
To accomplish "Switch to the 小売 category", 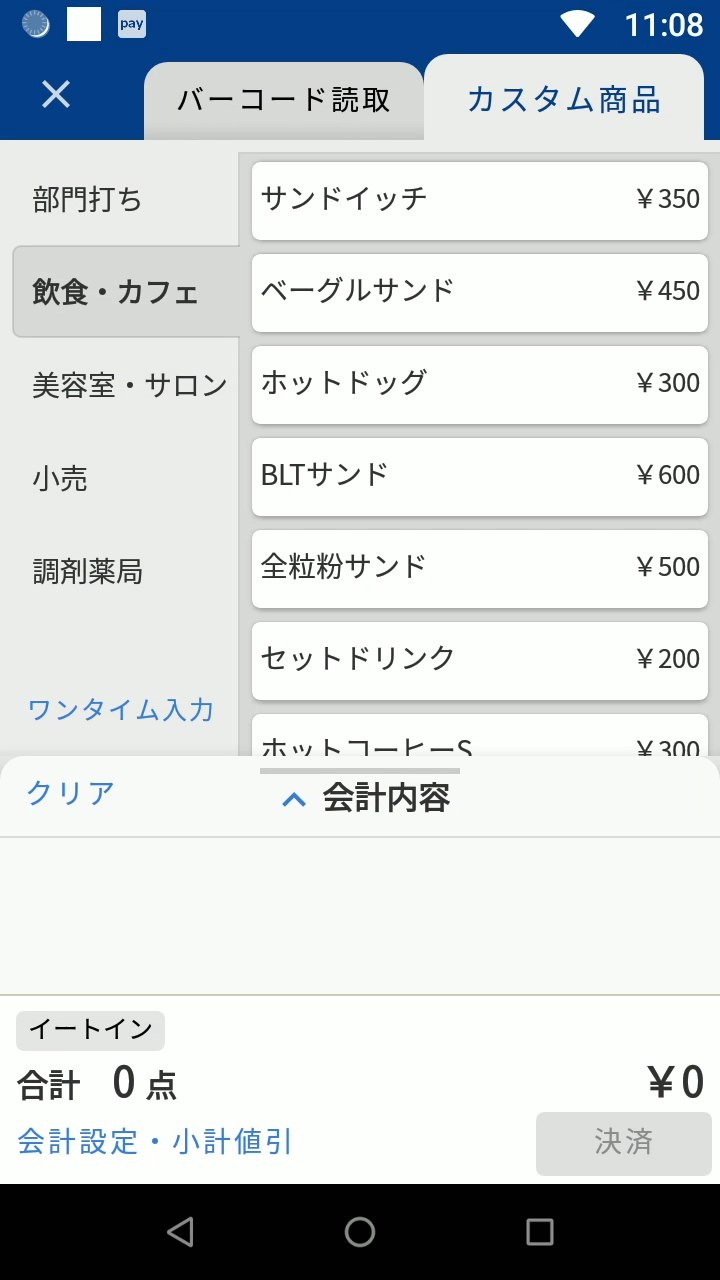I will click(60, 479).
